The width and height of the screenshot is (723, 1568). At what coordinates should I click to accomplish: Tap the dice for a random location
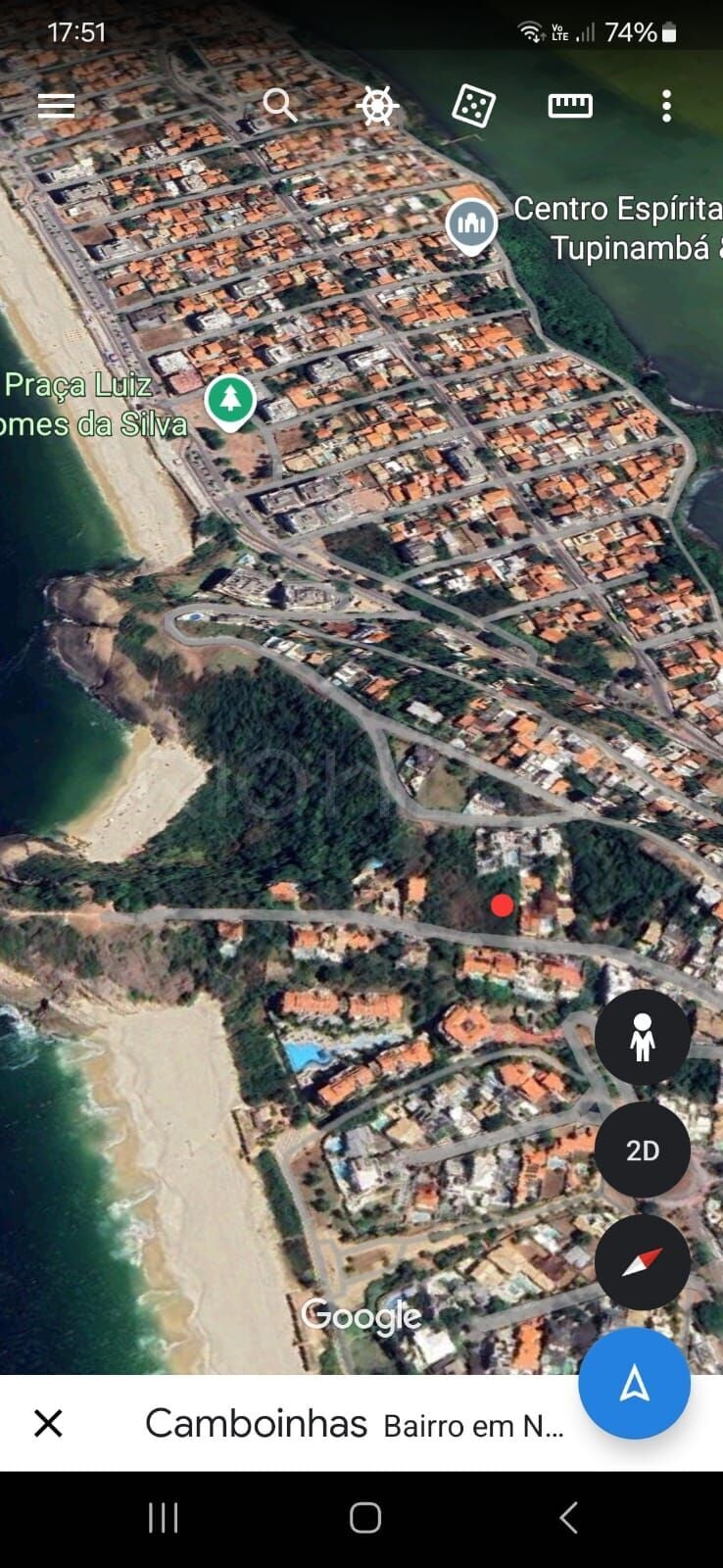point(473,105)
